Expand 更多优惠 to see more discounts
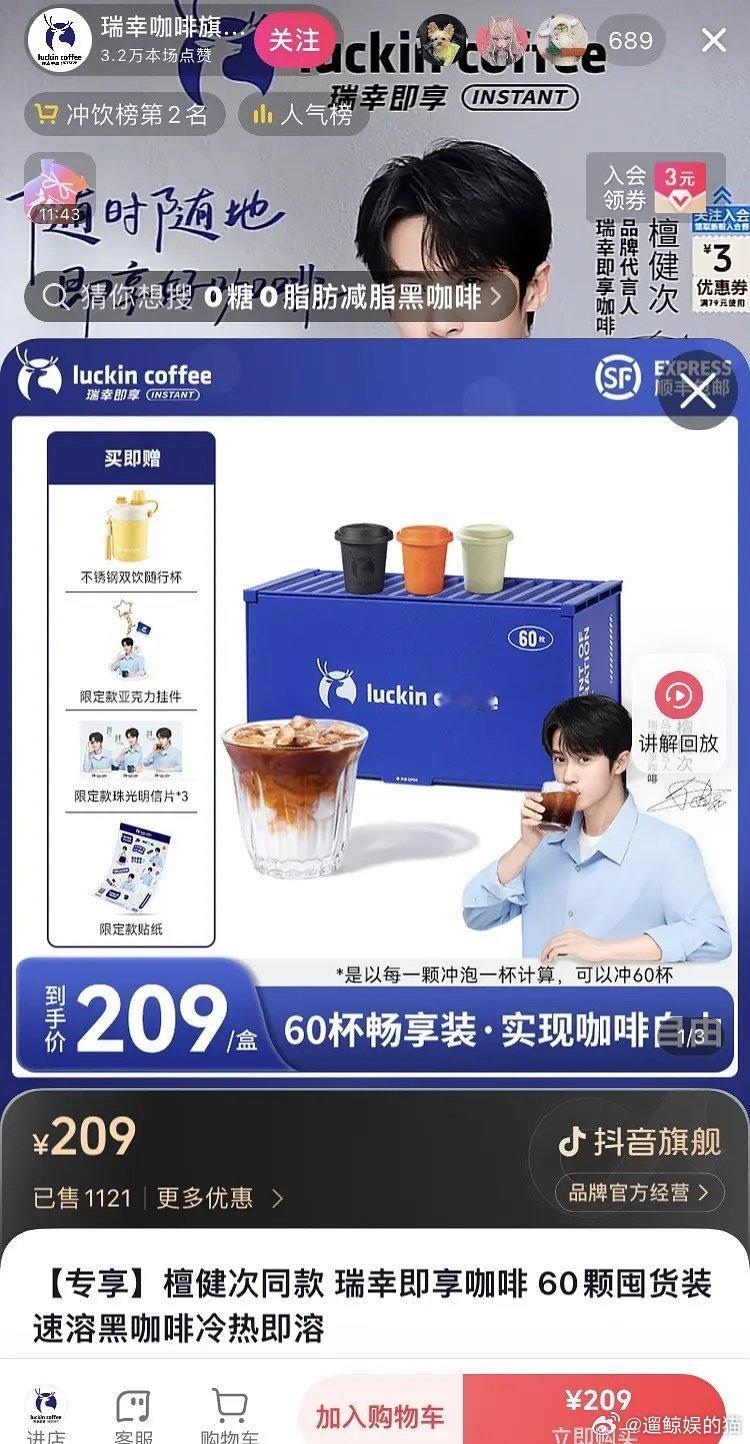750x1444 pixels. click(207, 1197)
